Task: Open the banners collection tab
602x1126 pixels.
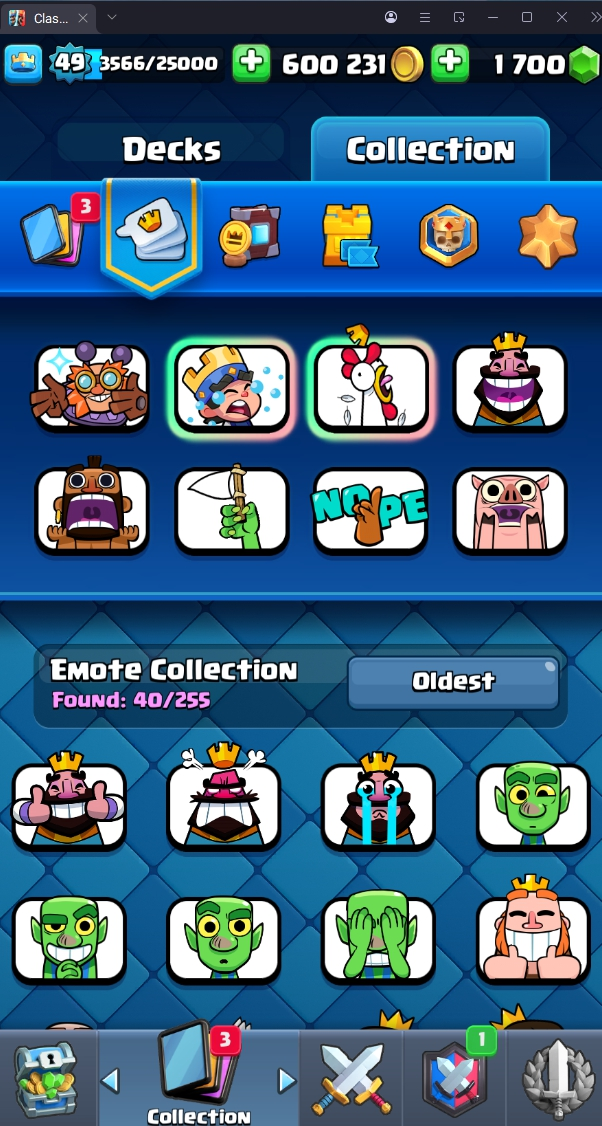Action: click(x=249, y=236)
